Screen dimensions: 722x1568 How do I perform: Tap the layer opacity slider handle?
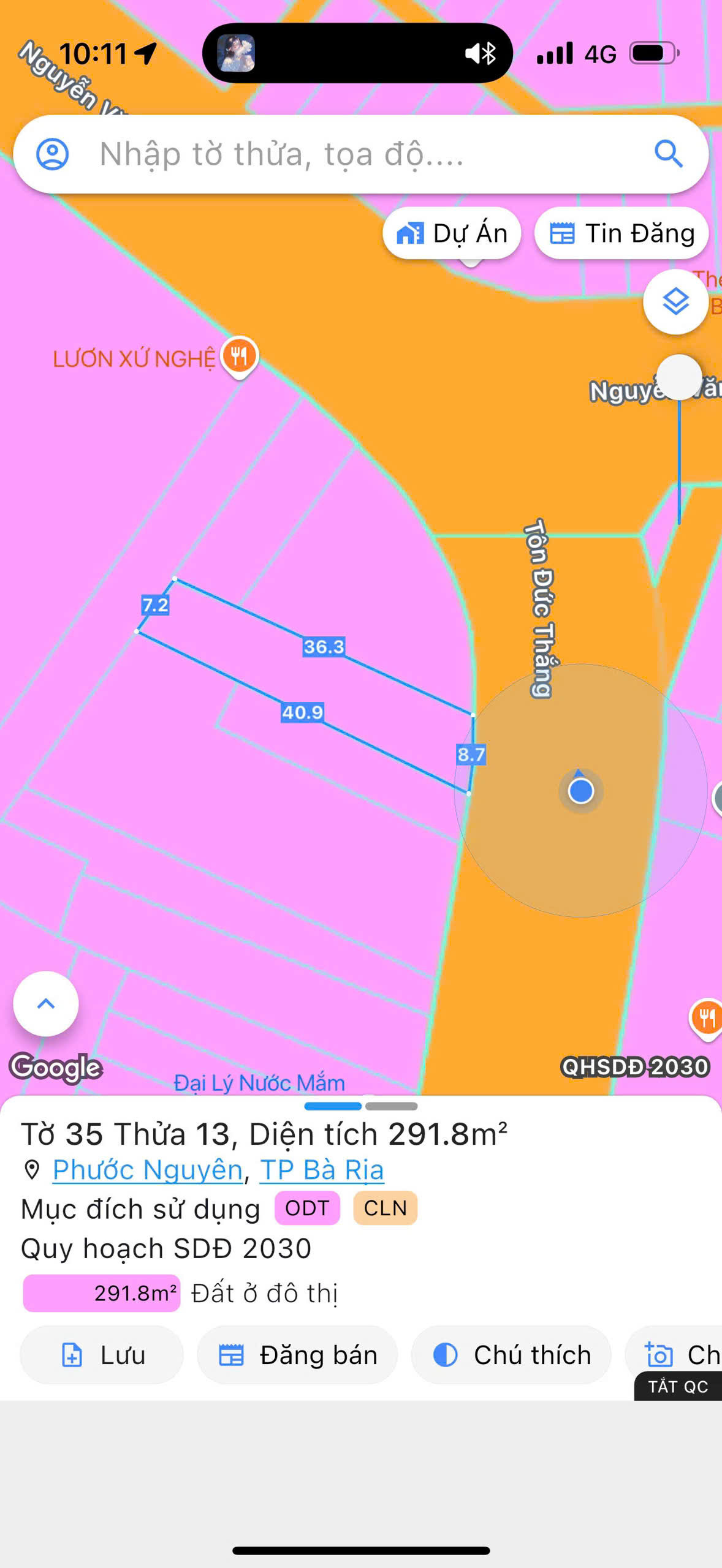[679, 377]
